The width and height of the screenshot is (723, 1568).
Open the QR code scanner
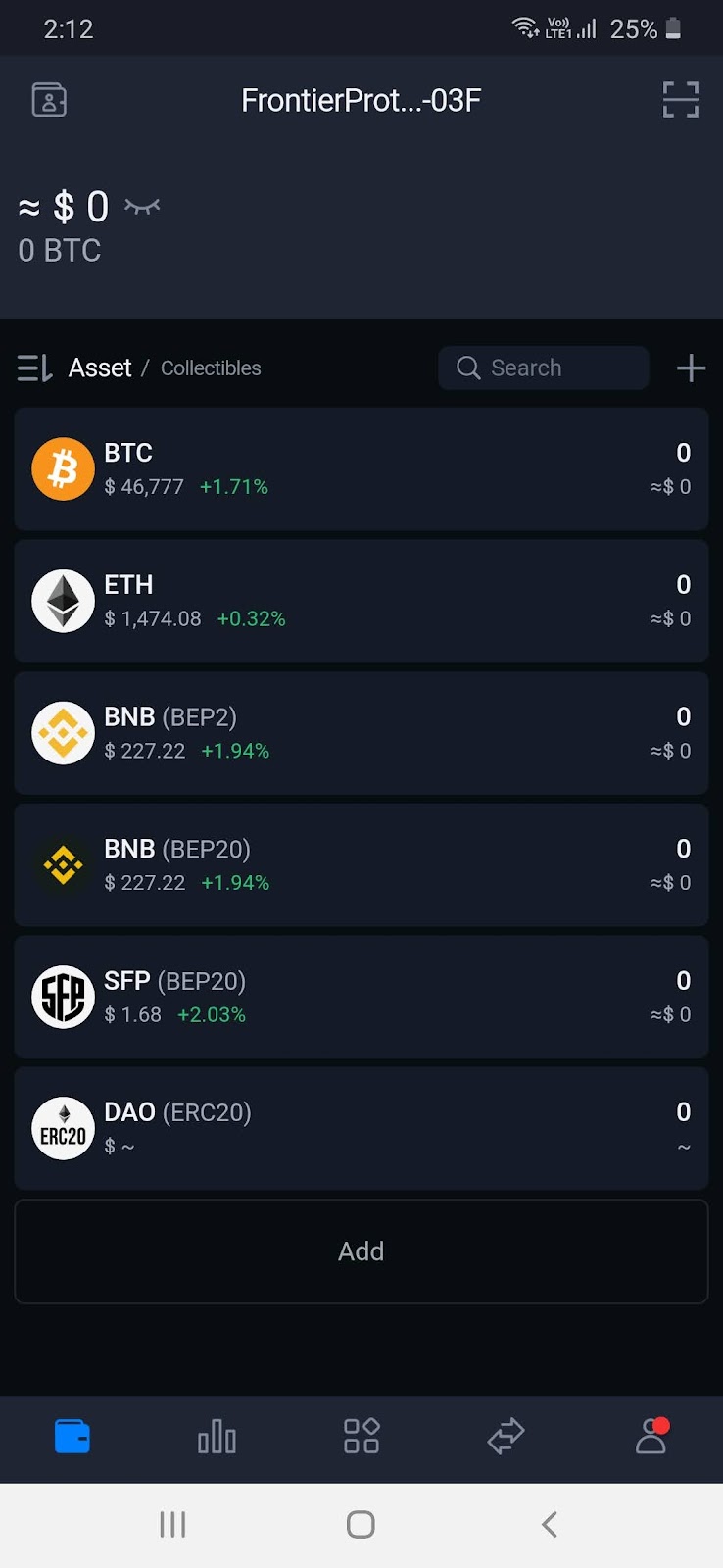(680, 100)
